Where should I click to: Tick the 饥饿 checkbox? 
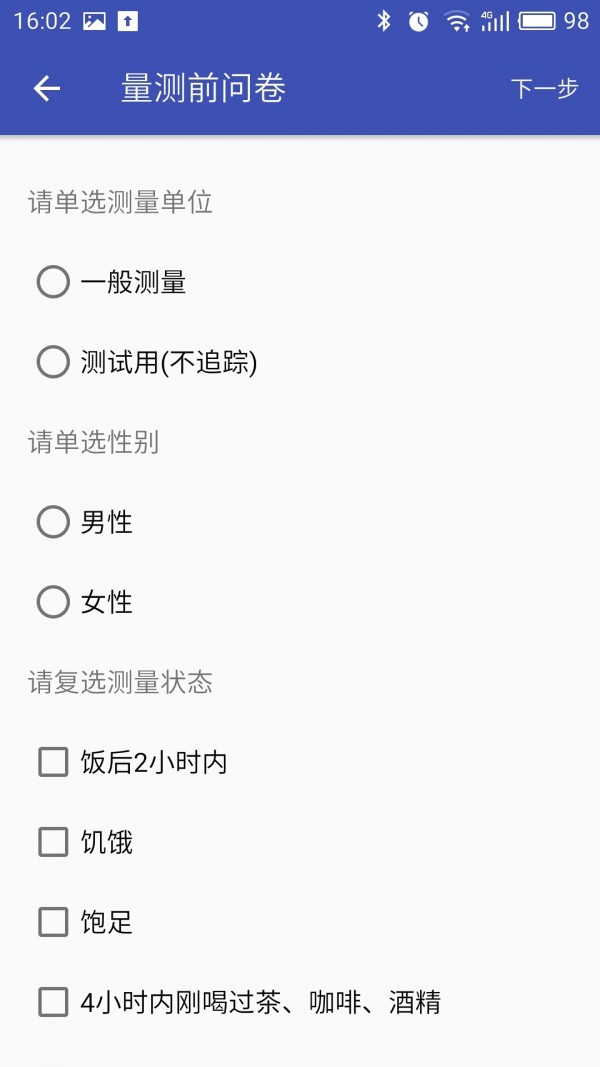[x=53, y=842]
